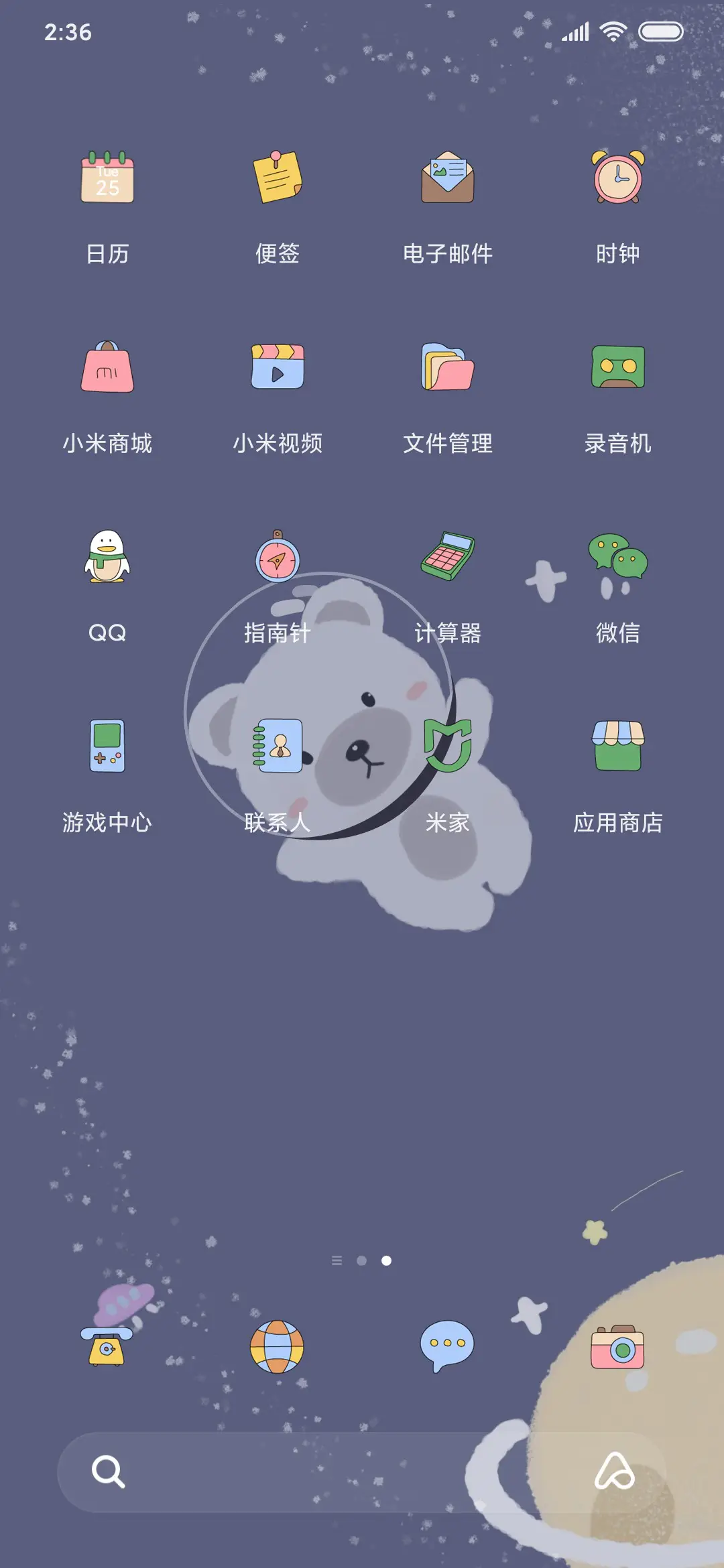Image resolution: width=724 pixels, height=1568 pixels.
Task: Open 小米视频 (Mi Video)
Action: [278, 370]
